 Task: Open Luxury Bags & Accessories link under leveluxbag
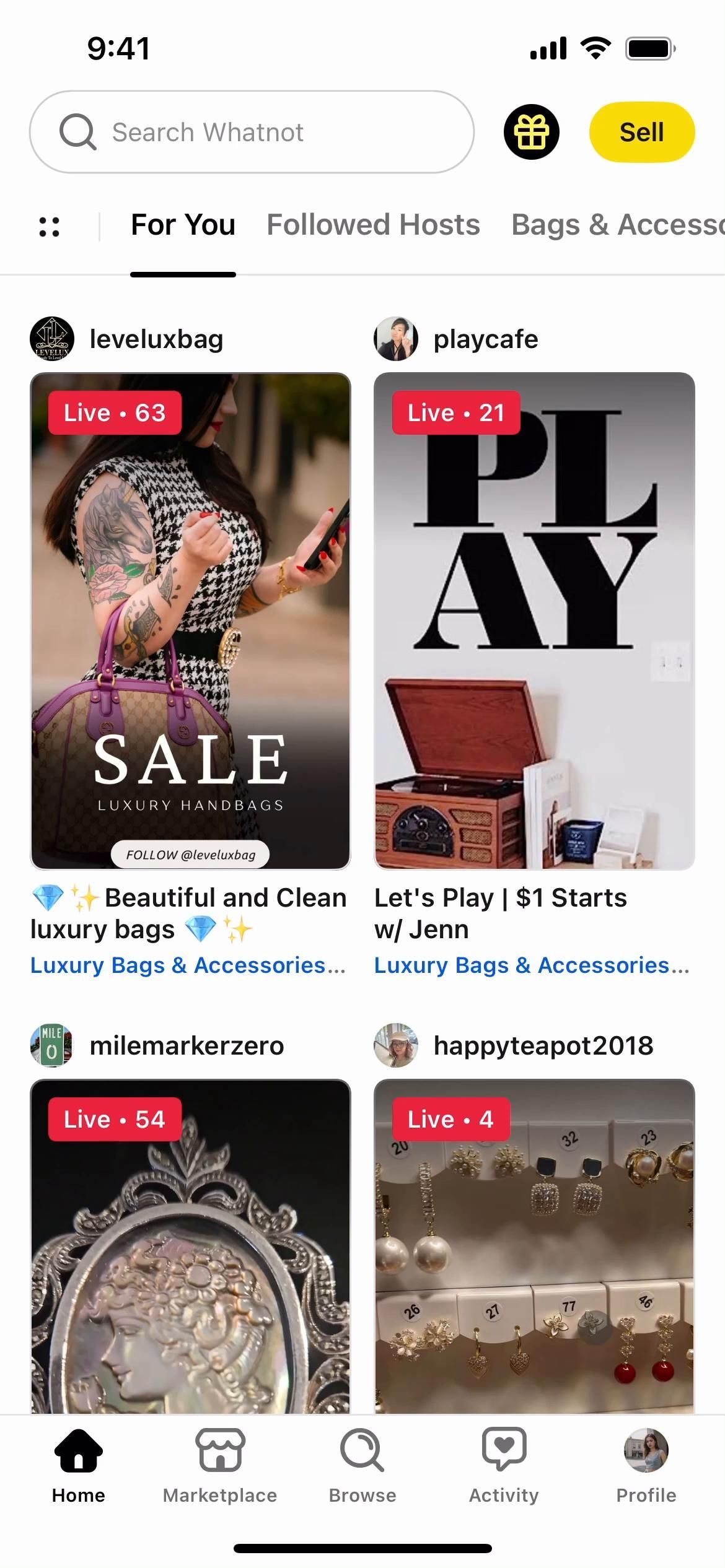(x=188, y=965)
